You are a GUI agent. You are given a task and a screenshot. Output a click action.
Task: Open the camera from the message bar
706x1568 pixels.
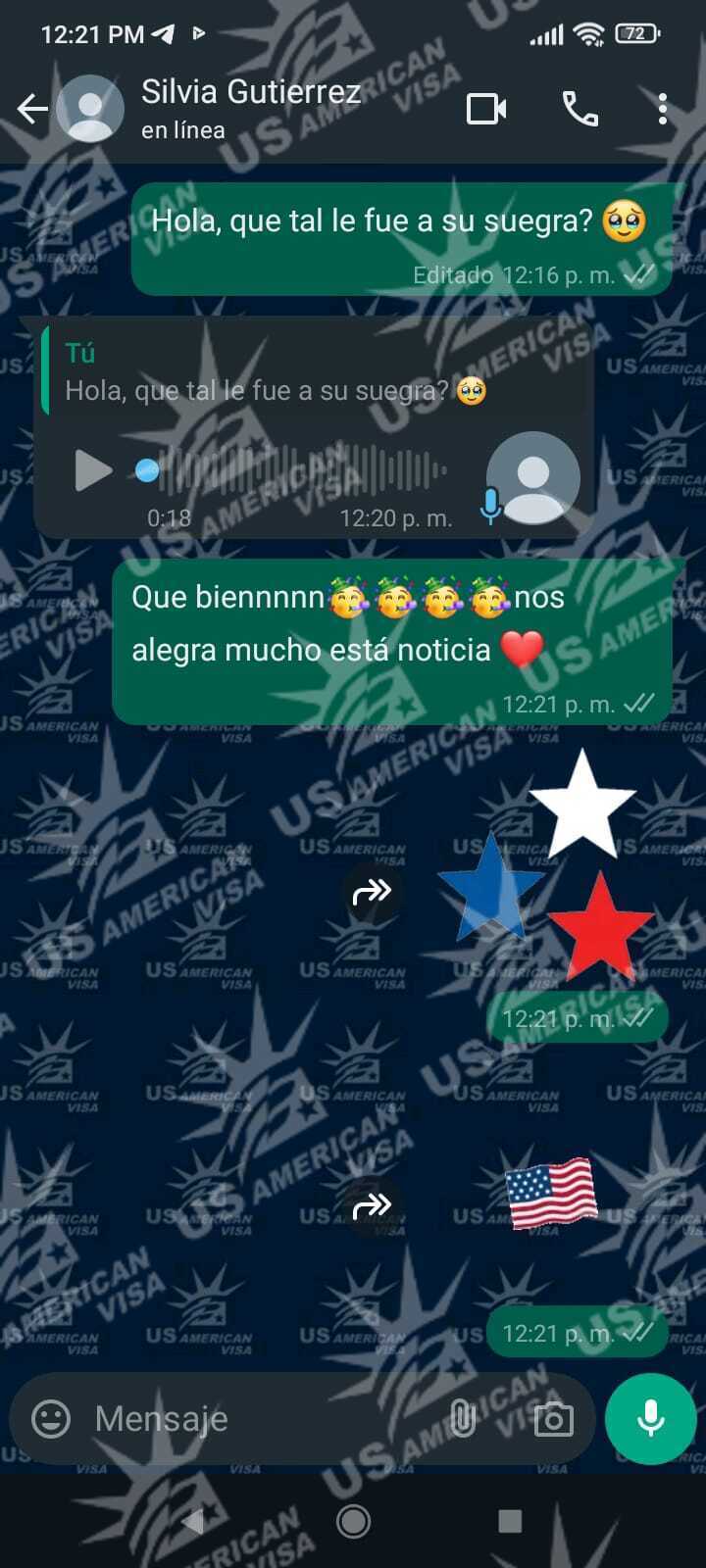click(x=553, y=1419)
